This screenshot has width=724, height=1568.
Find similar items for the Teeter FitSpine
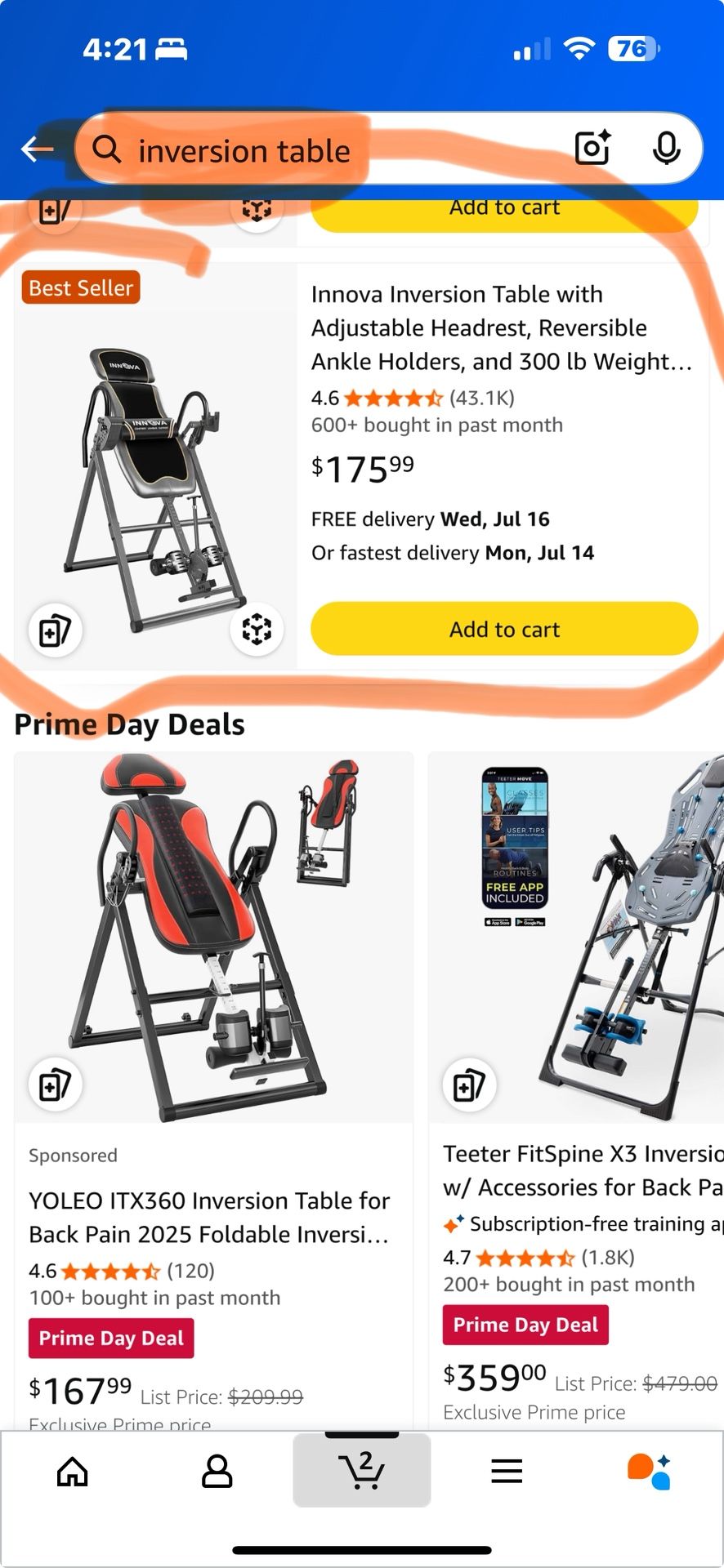point(469,1085)
